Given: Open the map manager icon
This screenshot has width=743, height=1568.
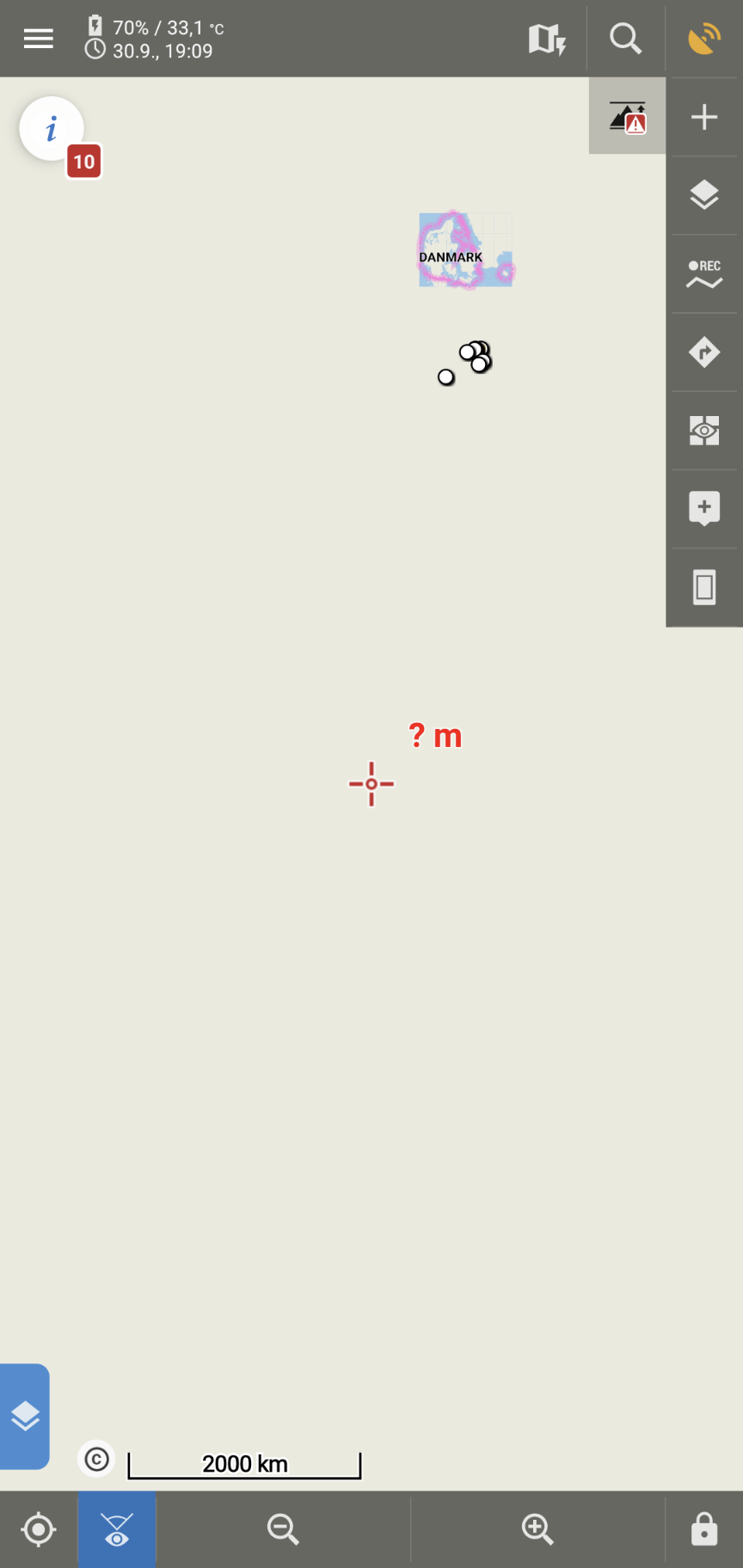Looking at the screenshot, I should click(547, 39).
